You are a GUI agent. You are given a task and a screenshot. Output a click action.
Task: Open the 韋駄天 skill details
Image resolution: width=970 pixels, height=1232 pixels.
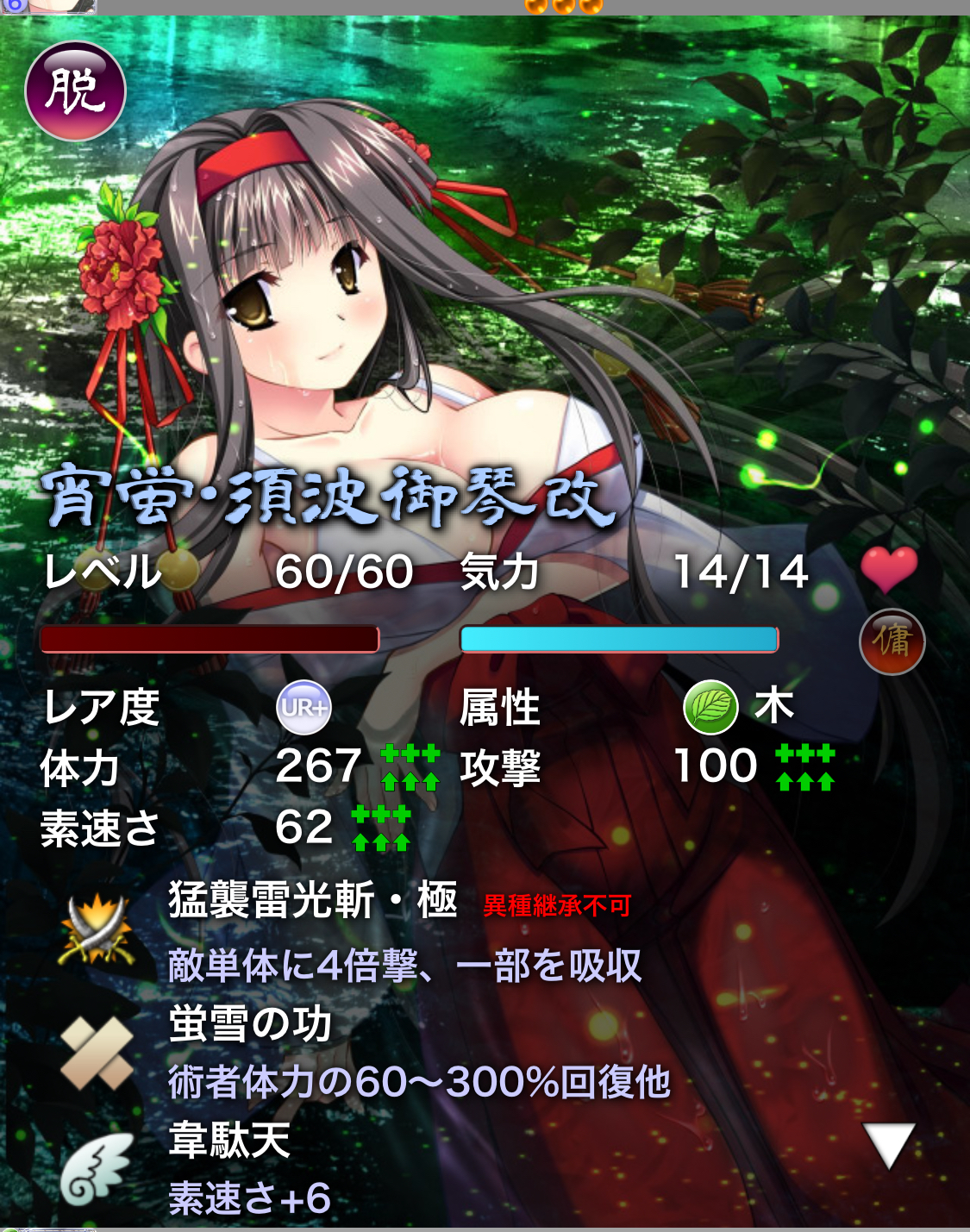click(x=229, y=1141)
